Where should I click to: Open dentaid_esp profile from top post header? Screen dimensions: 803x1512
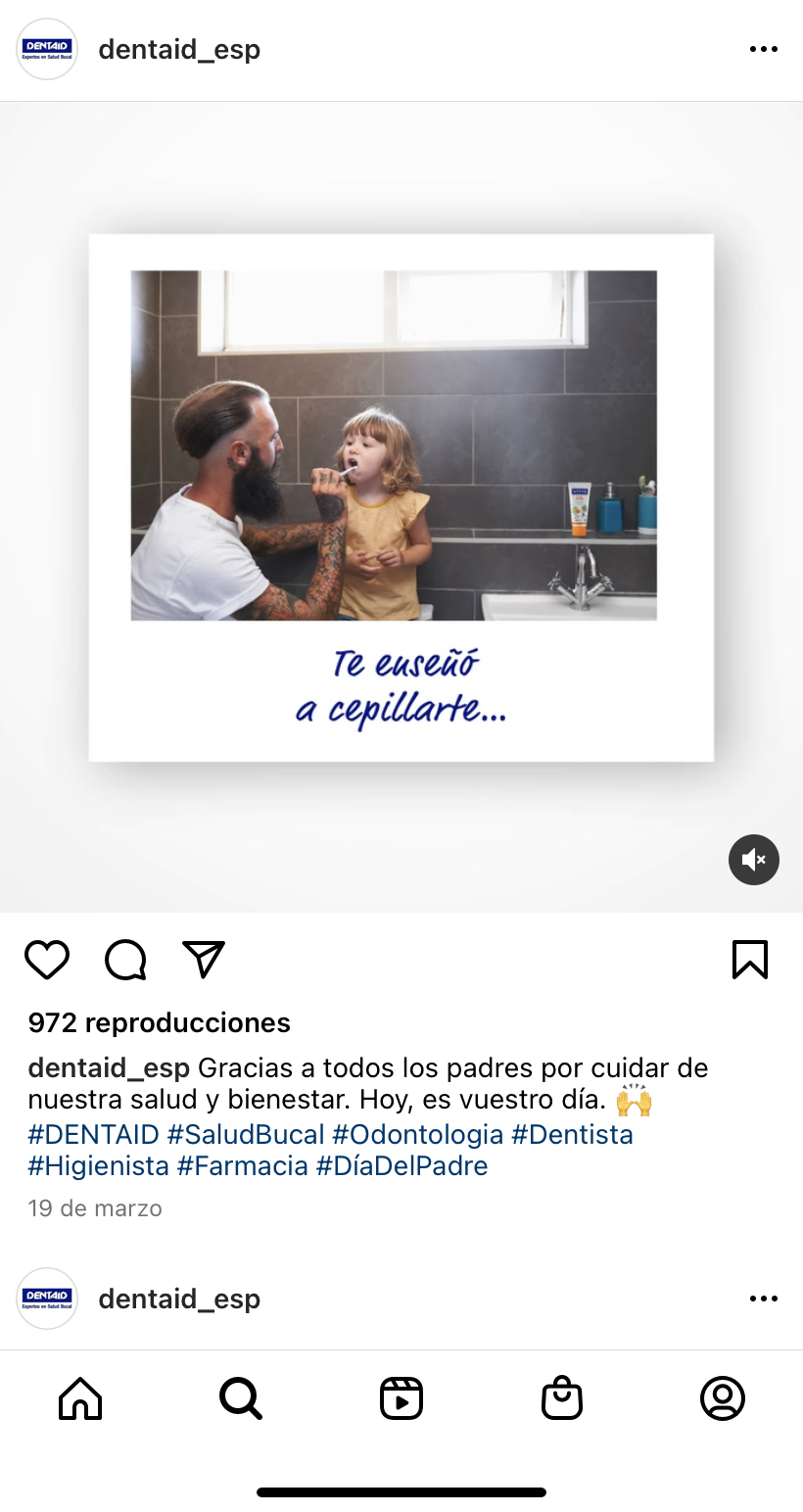(179, 49)
